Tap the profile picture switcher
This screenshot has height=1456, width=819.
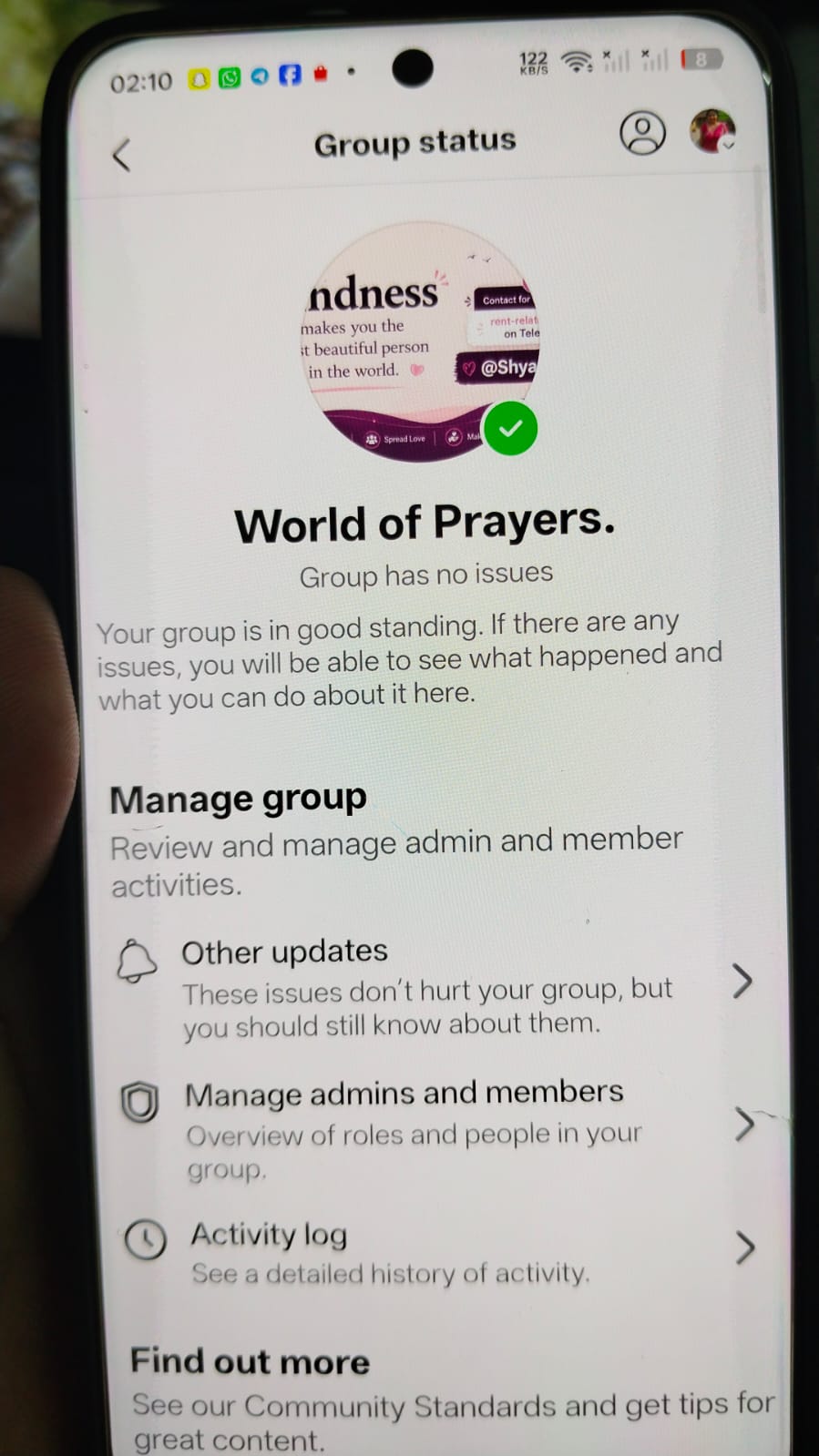click(x=712, y=131)
